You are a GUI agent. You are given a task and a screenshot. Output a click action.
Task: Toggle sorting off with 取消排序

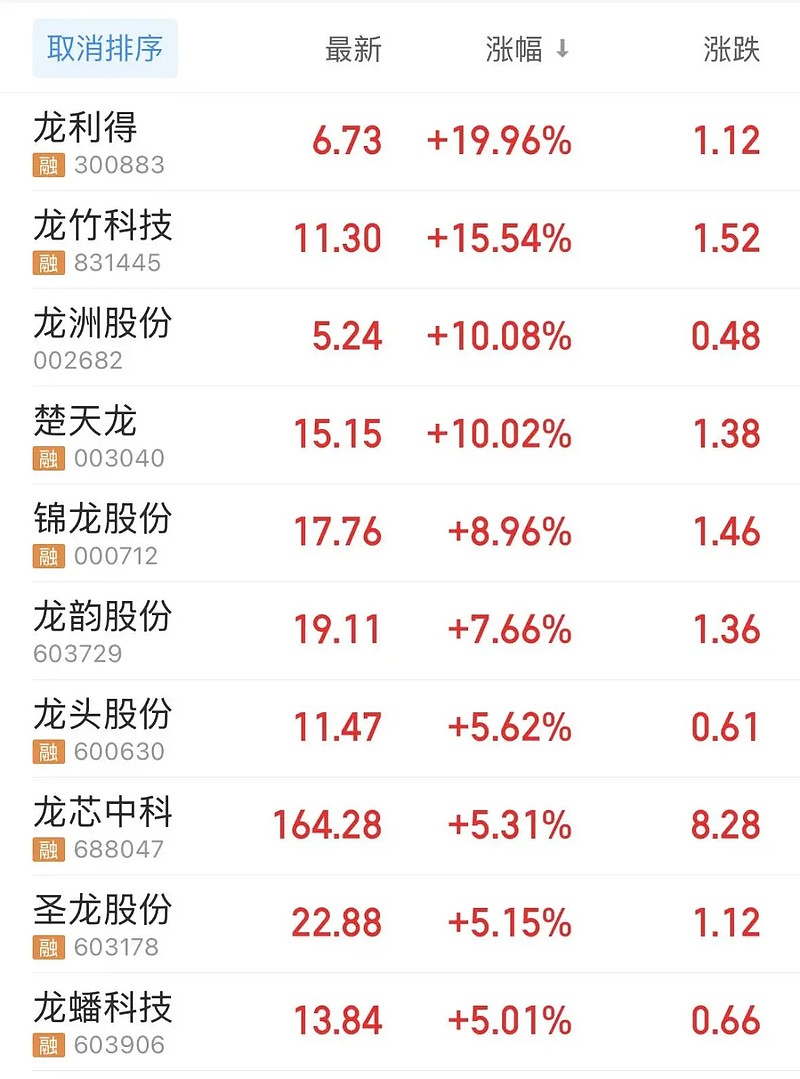click(x=104, y=48)
